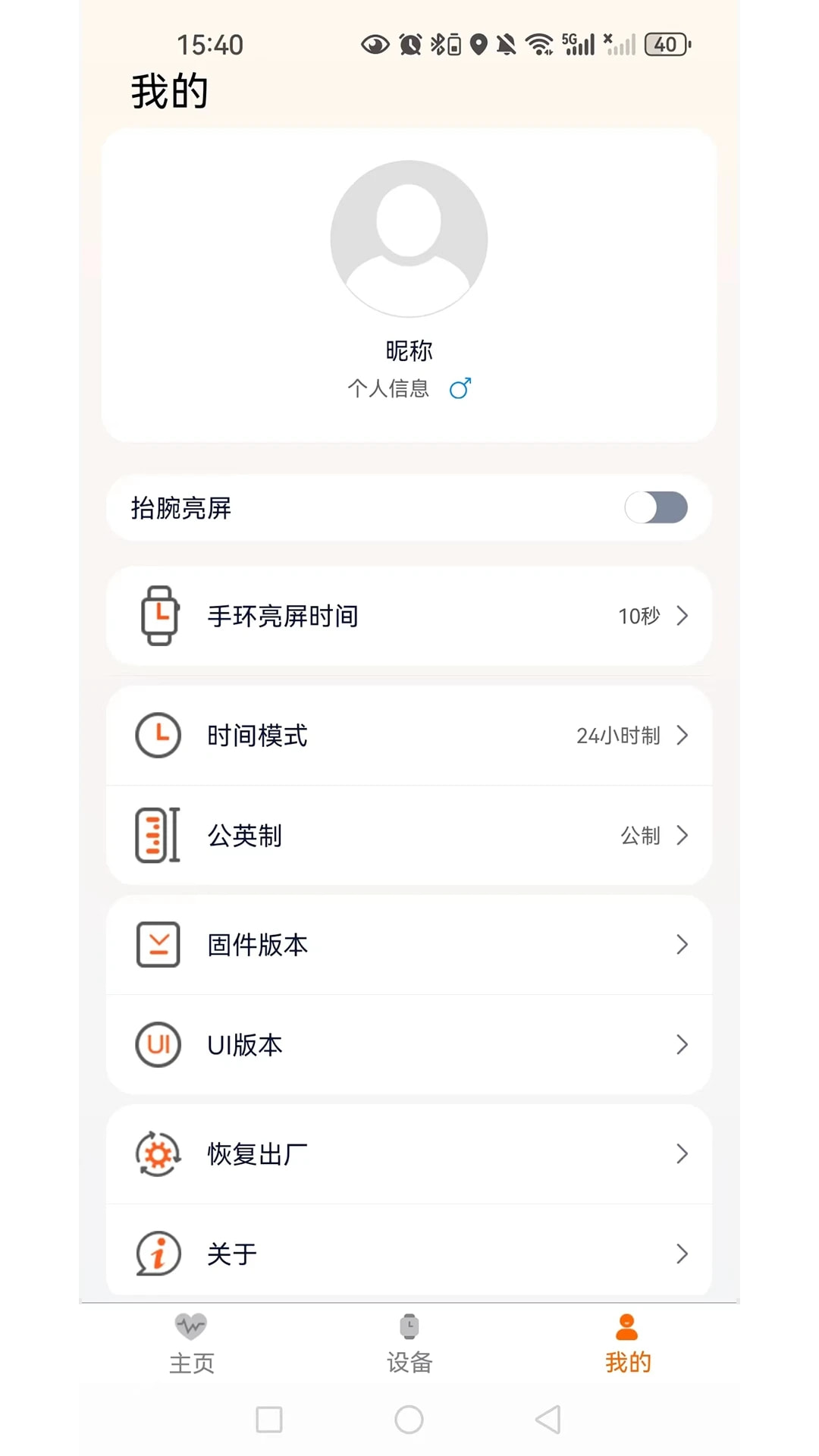Toggle the 抬腕亮屏 switch
This screenshot has height=1456, width=819.
[656, 507]
